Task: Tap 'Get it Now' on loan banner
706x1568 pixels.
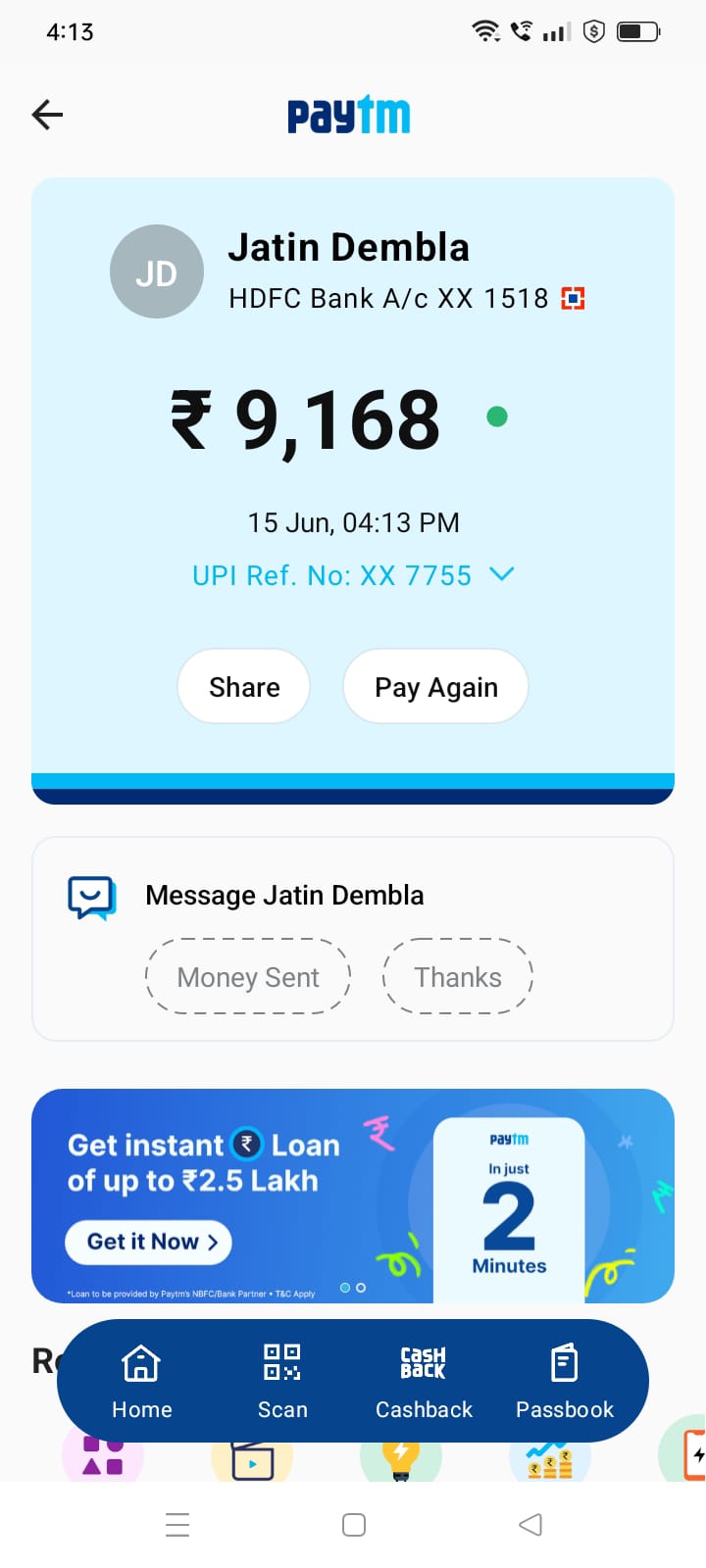Action: pos(148,1242)
